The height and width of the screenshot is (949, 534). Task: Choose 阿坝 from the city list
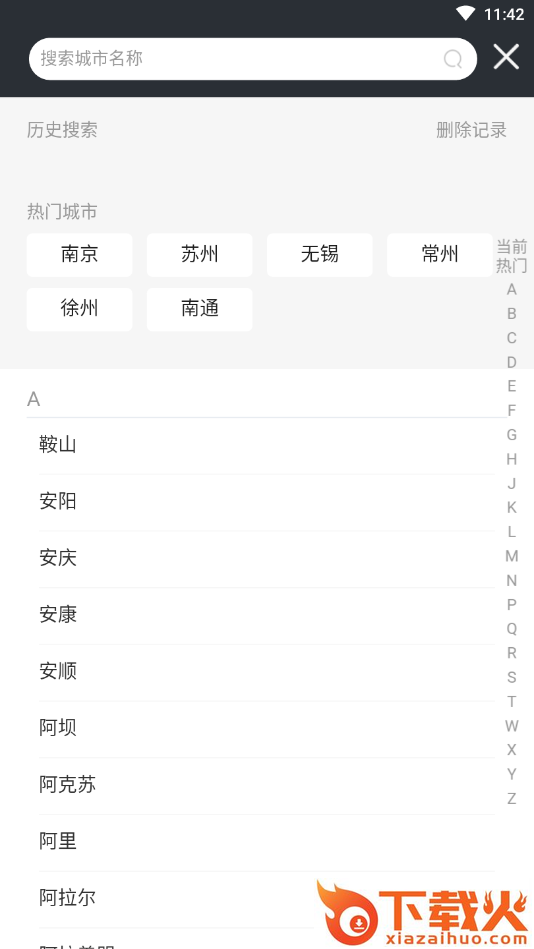click(x=266, y=729)
